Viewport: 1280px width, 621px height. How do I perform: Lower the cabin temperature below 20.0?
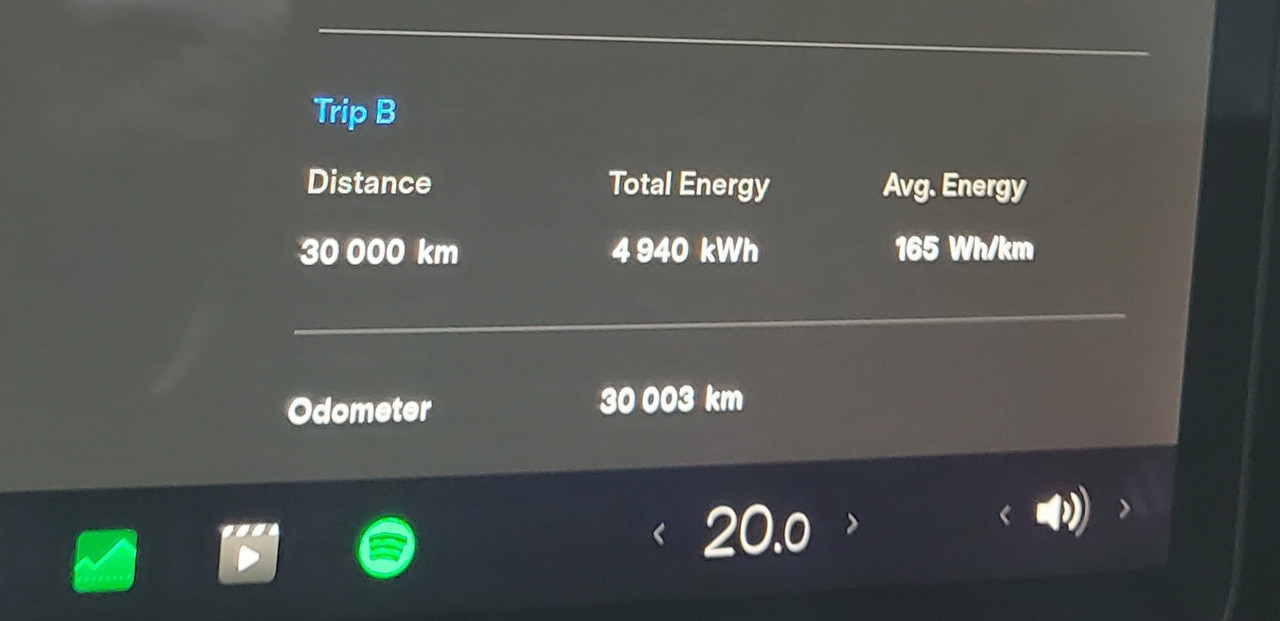pyautogui.click(x=658, y=535)
